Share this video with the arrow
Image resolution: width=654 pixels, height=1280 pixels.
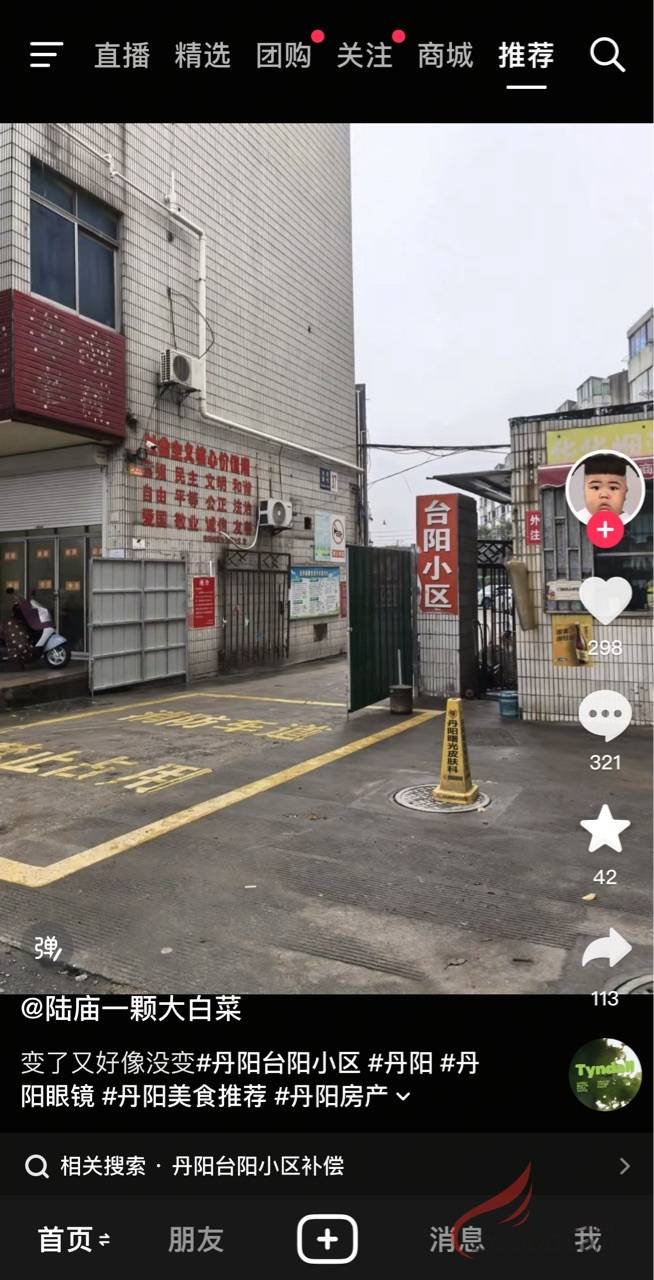click(605, 950)
